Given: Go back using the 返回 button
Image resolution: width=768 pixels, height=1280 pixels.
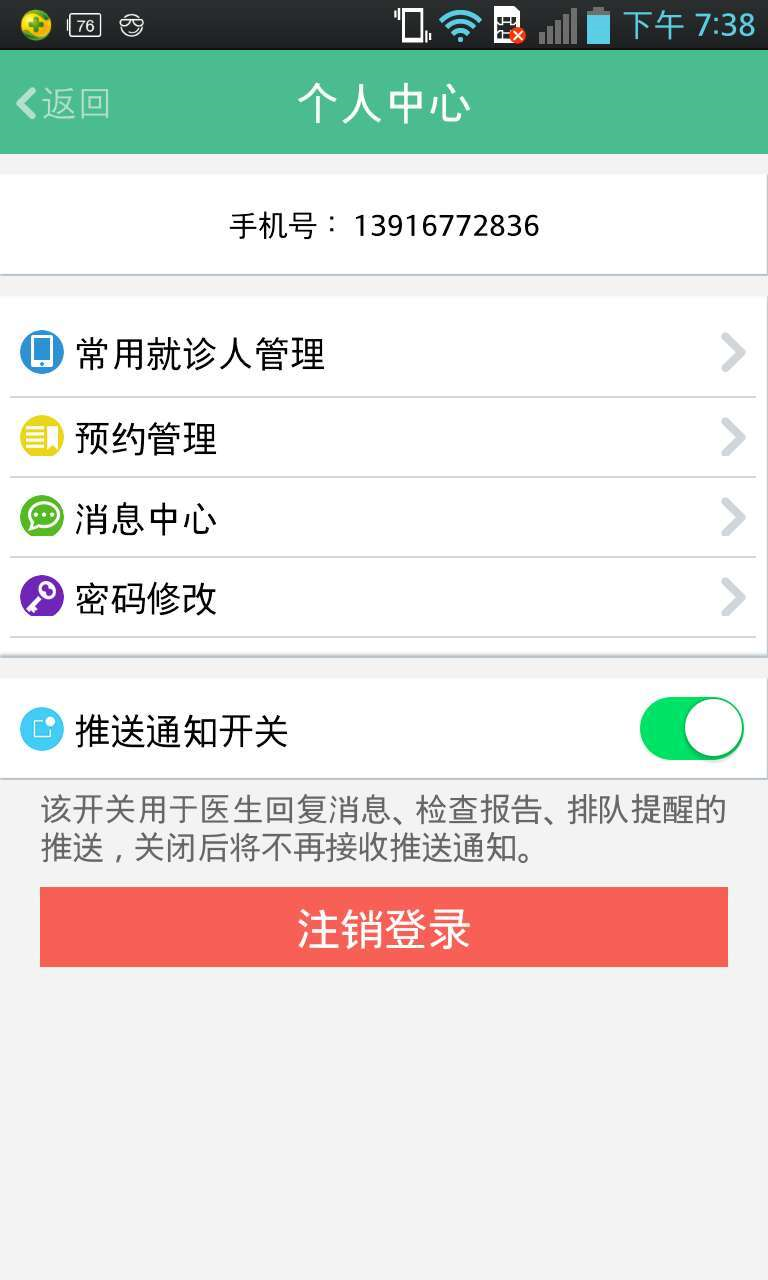Looking at the screenshot, I should coord(62,104).
